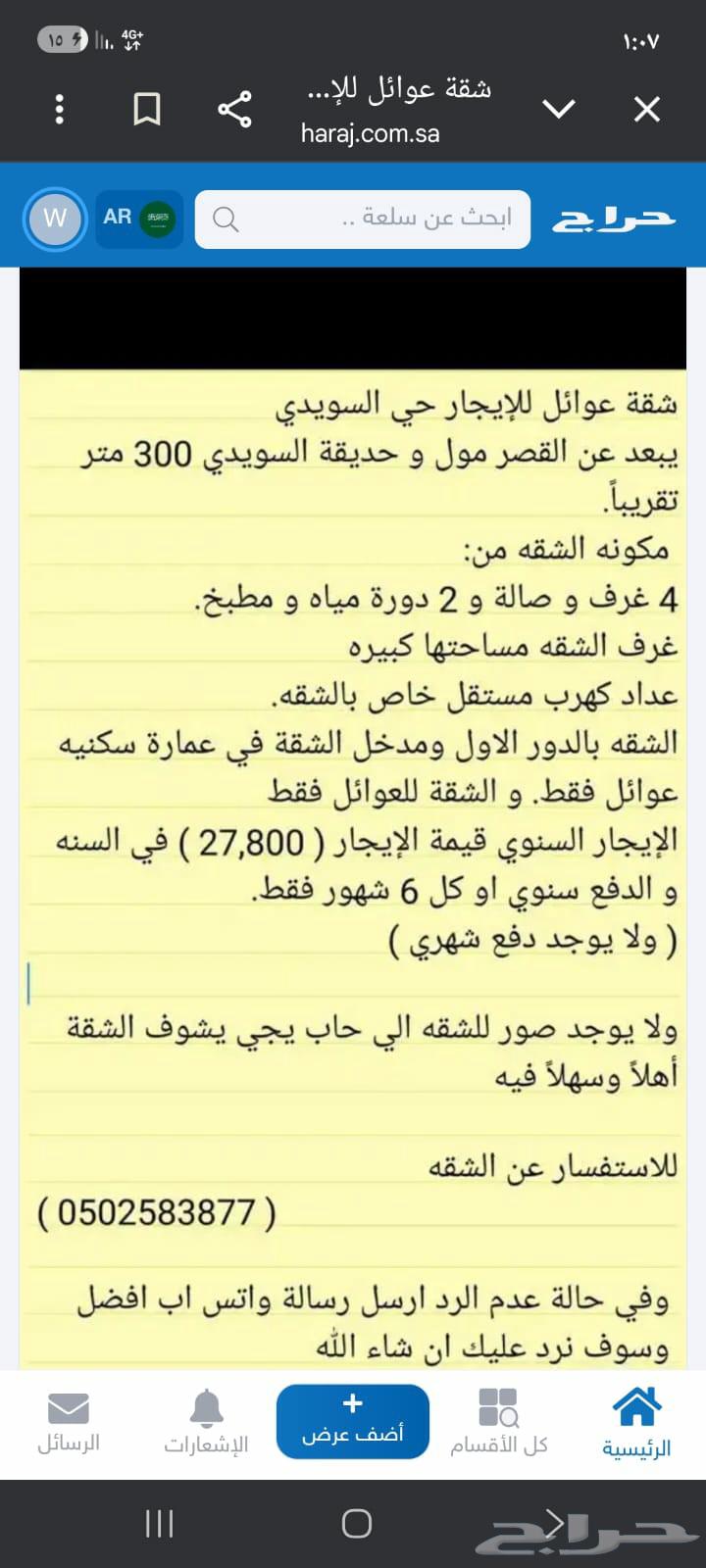Tap the search magnifier icon

pos(226,219)
